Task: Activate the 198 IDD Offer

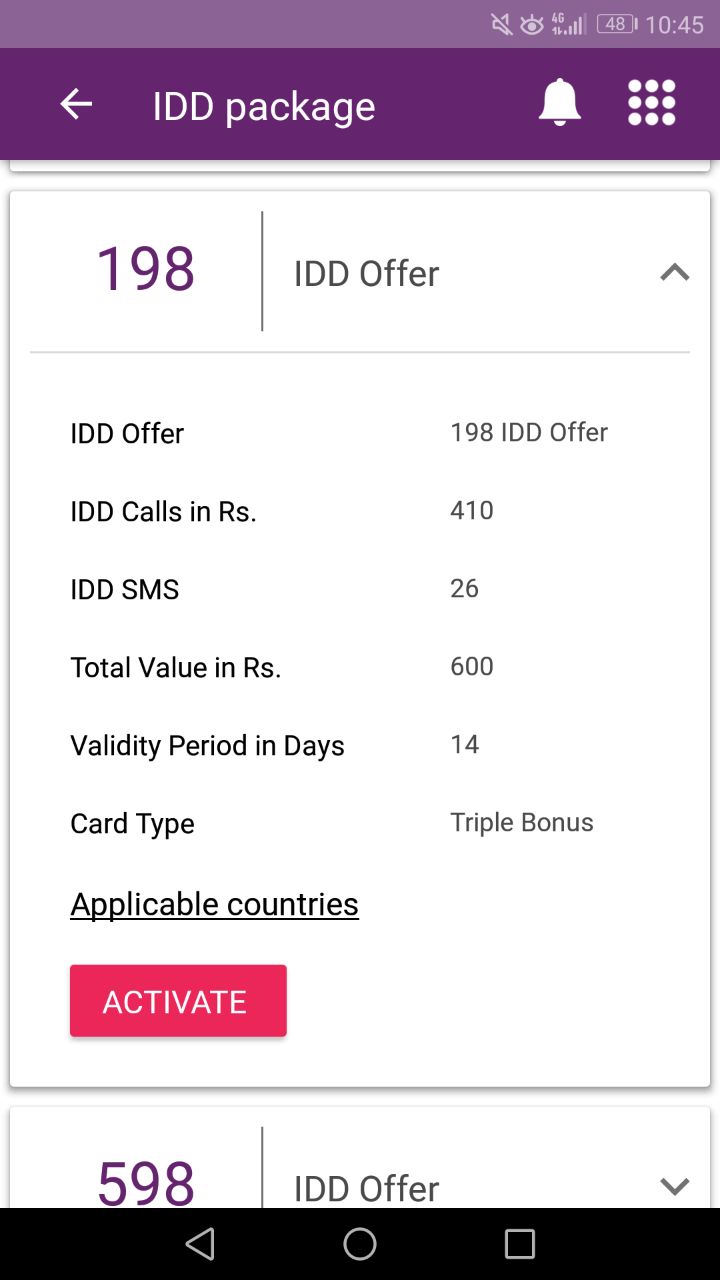Action: 178,1001
